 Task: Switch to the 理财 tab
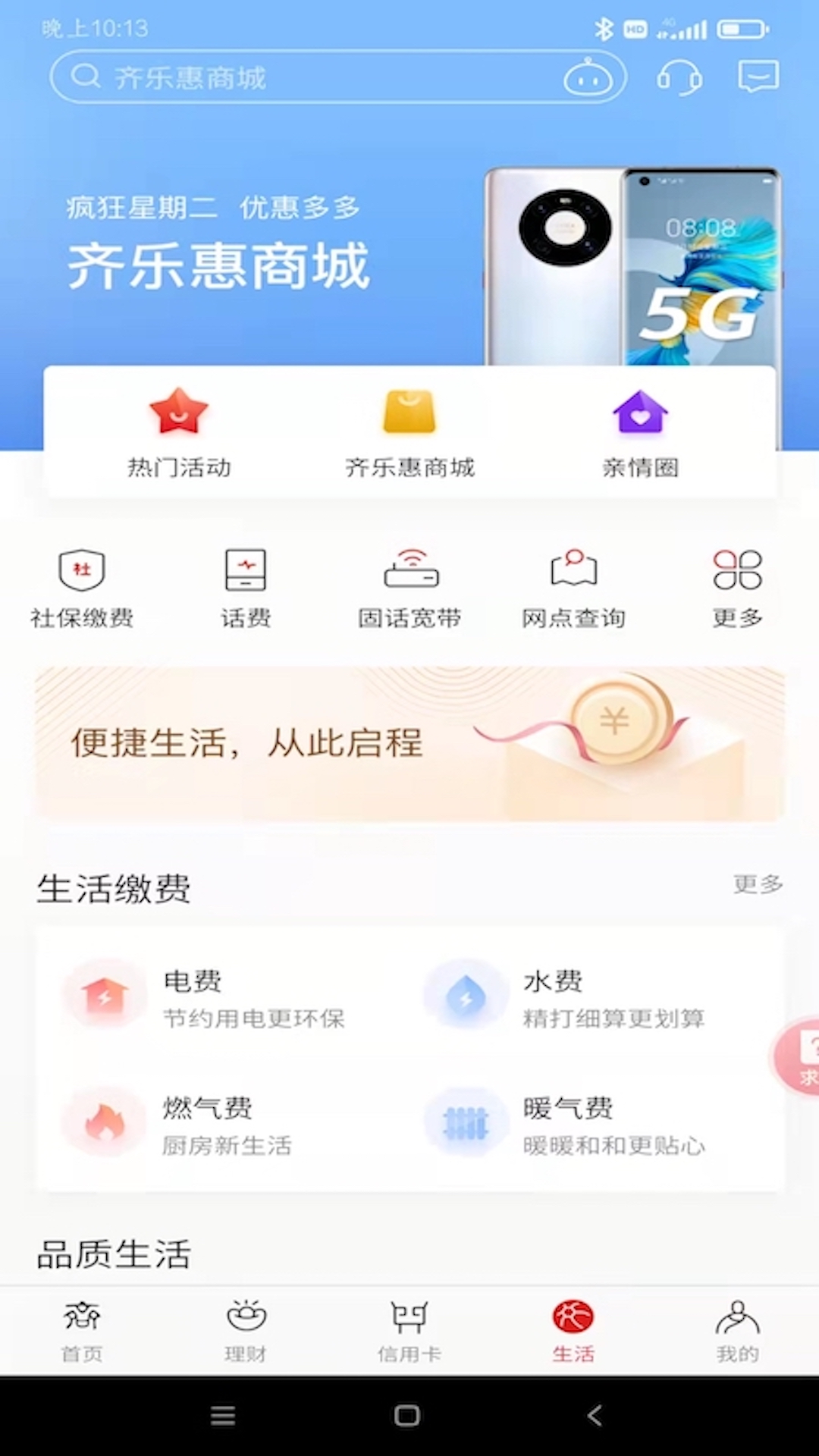[x=246, y=1330]
